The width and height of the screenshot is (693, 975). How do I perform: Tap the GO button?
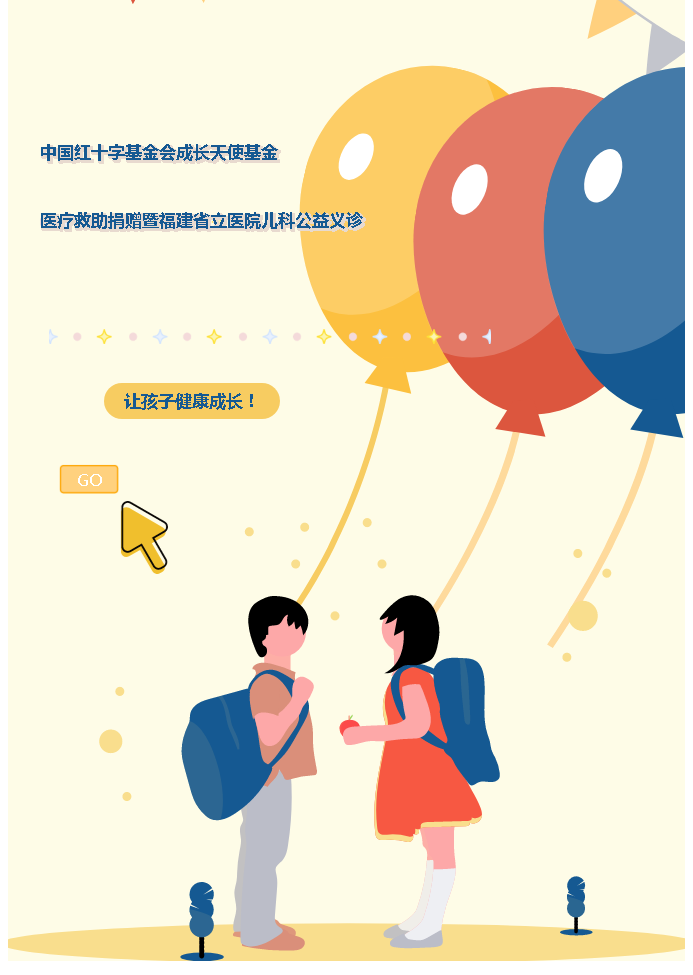(89, 480)
